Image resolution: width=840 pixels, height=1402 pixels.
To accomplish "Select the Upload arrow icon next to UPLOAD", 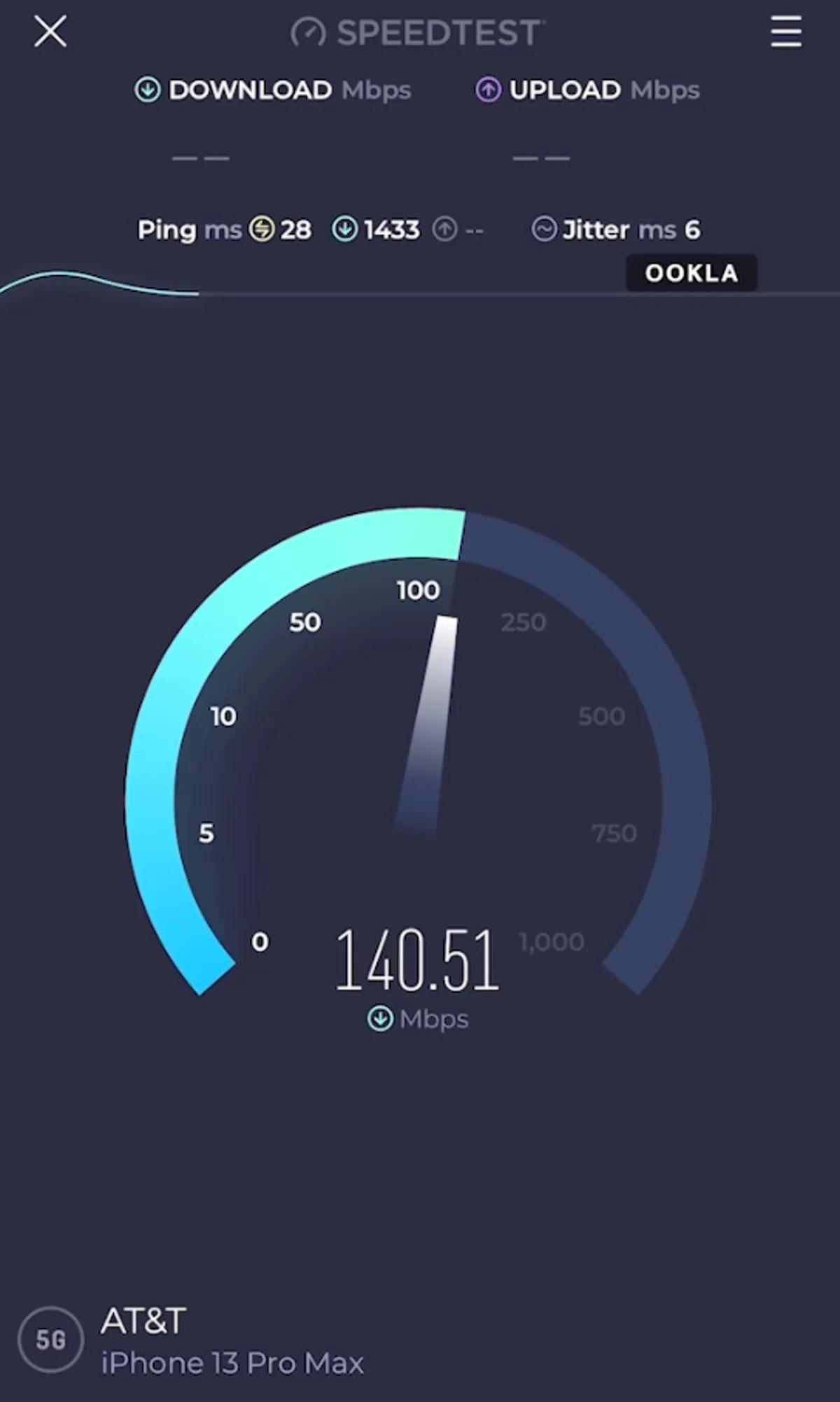I will click(x=488, y=90).
